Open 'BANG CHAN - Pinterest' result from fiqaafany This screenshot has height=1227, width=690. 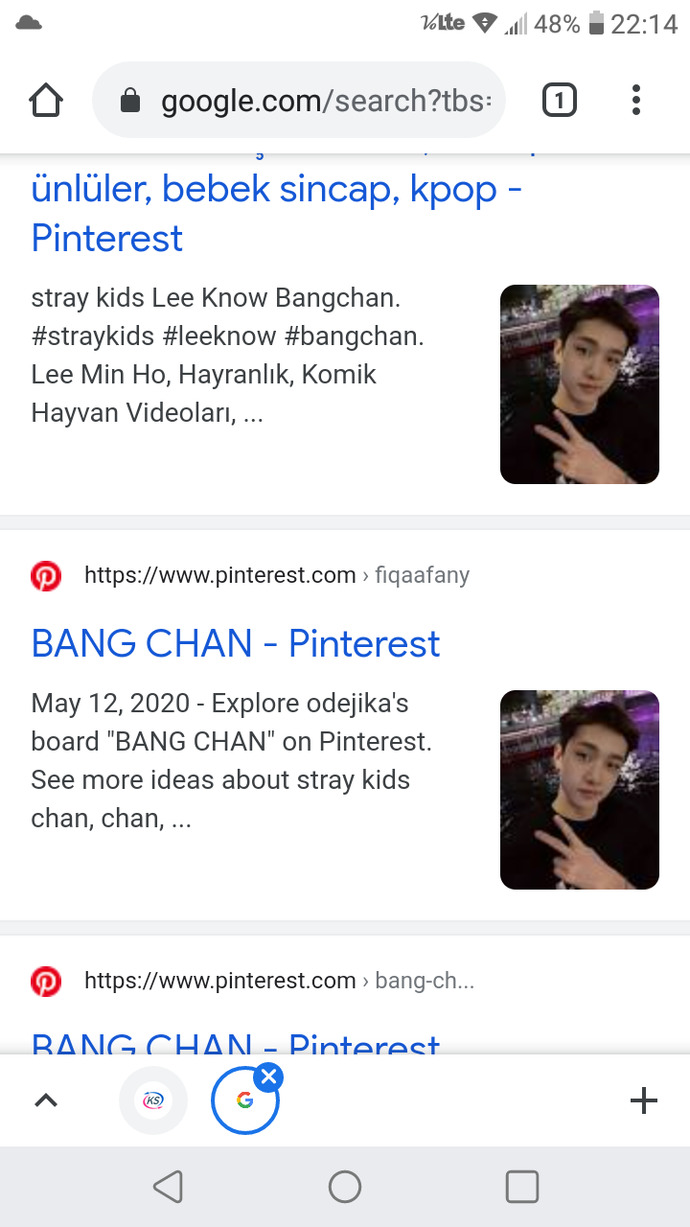(236, 644)
